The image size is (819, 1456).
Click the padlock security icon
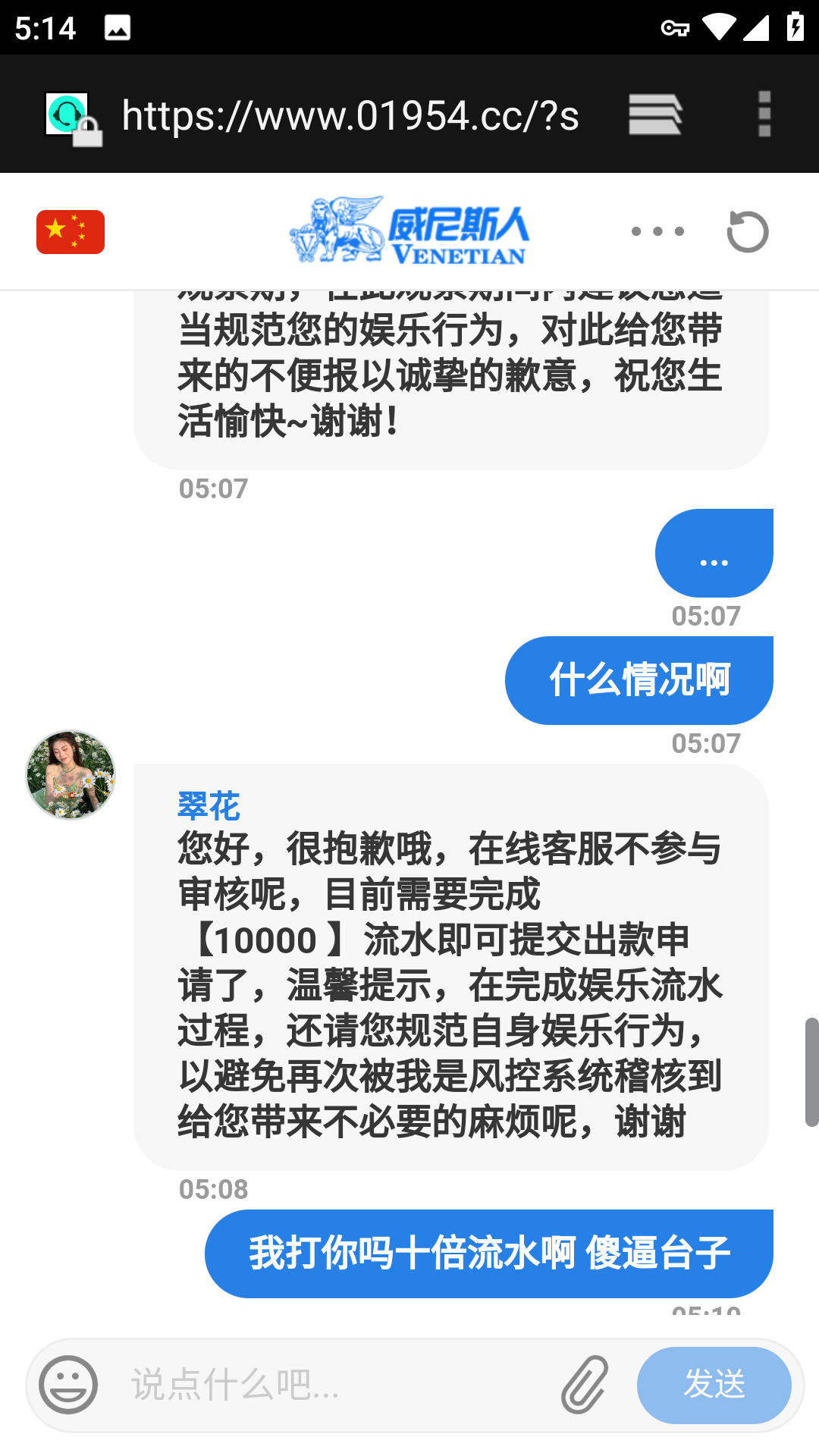89,130
